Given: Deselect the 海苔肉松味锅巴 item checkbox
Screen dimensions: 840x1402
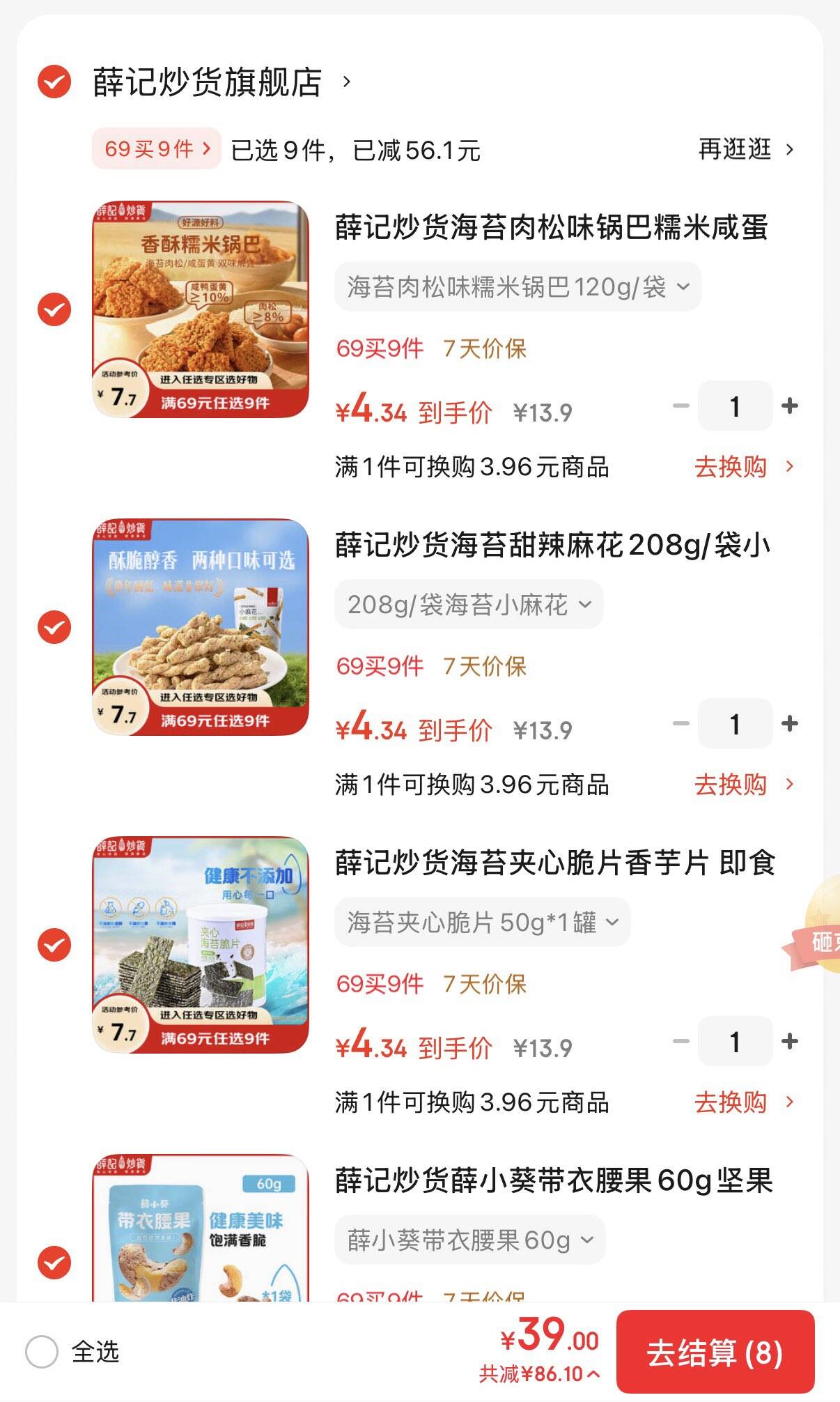Looking at the screenshot, I should (x=54, y=309).
